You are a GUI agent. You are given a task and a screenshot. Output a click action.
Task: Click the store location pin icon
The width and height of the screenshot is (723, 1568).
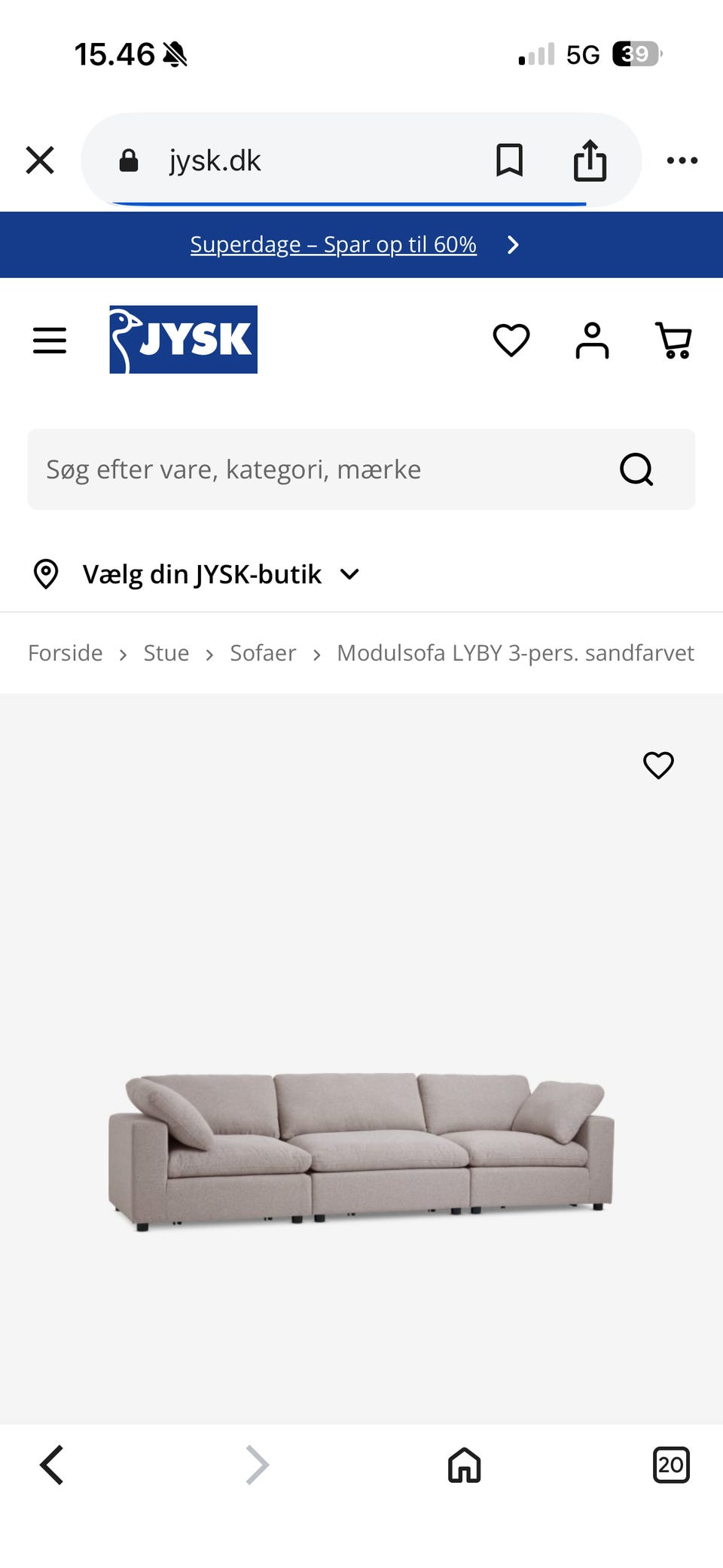click(x=47, y=573)
